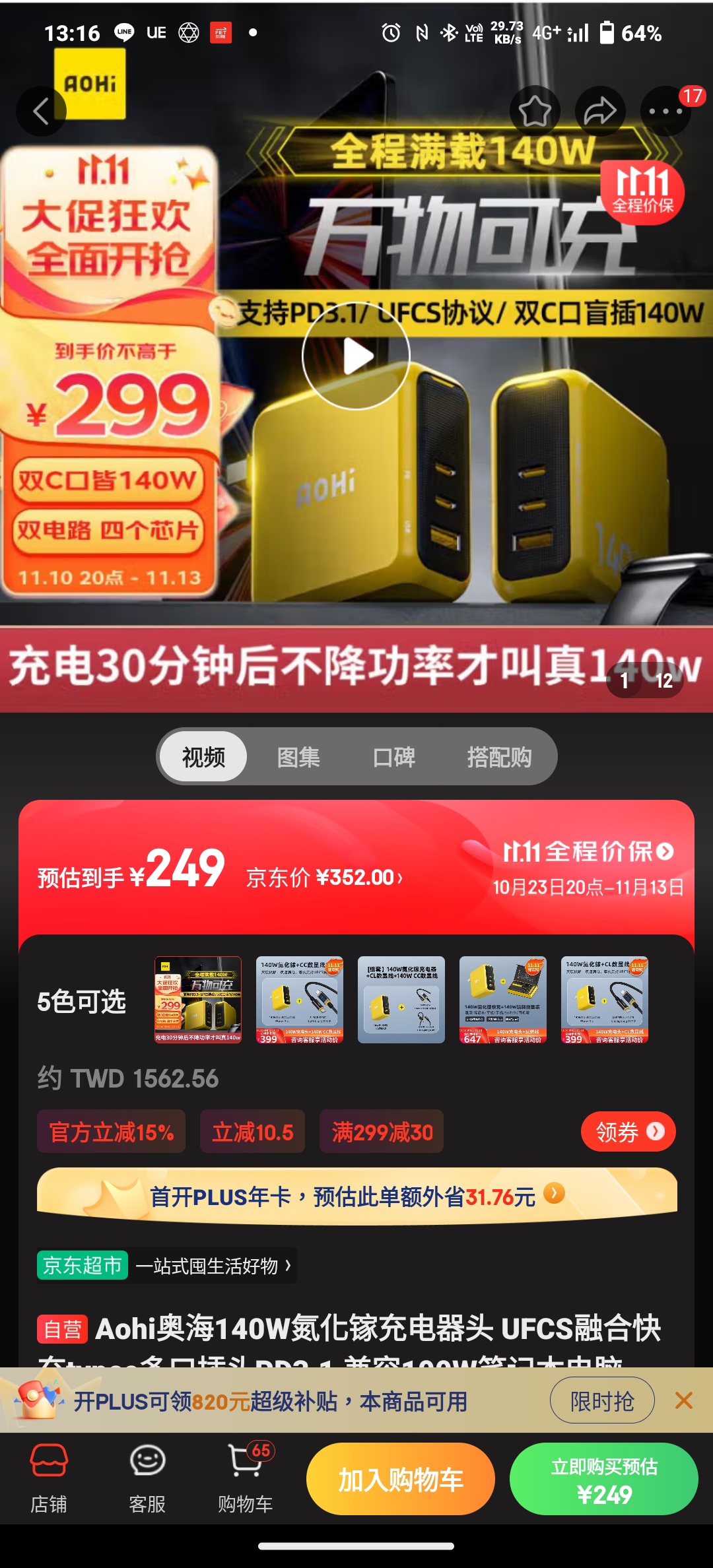Go back using the top-left arrow
The image size is (713, 1568).
click(x=41, y=111)
